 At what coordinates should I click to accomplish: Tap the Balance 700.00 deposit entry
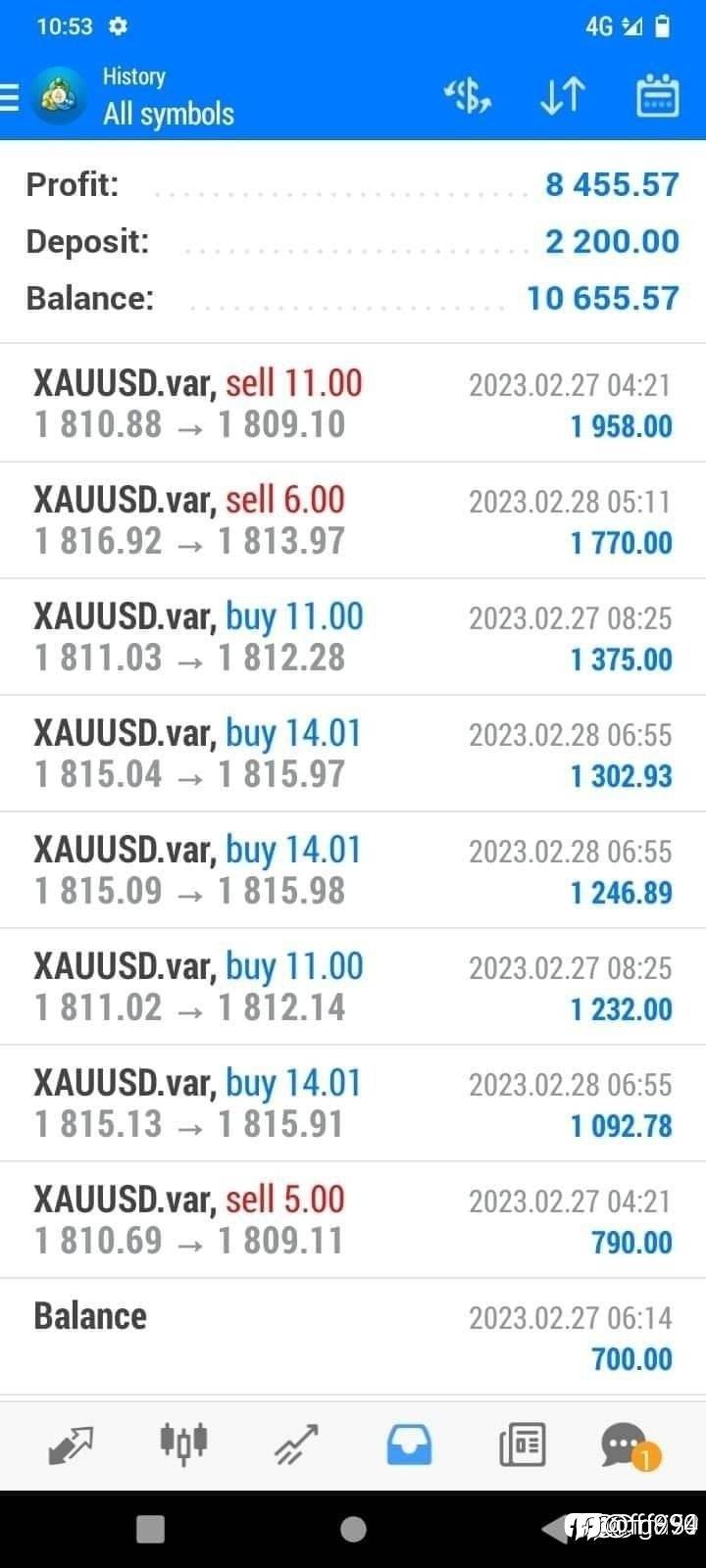[353, 1337]
